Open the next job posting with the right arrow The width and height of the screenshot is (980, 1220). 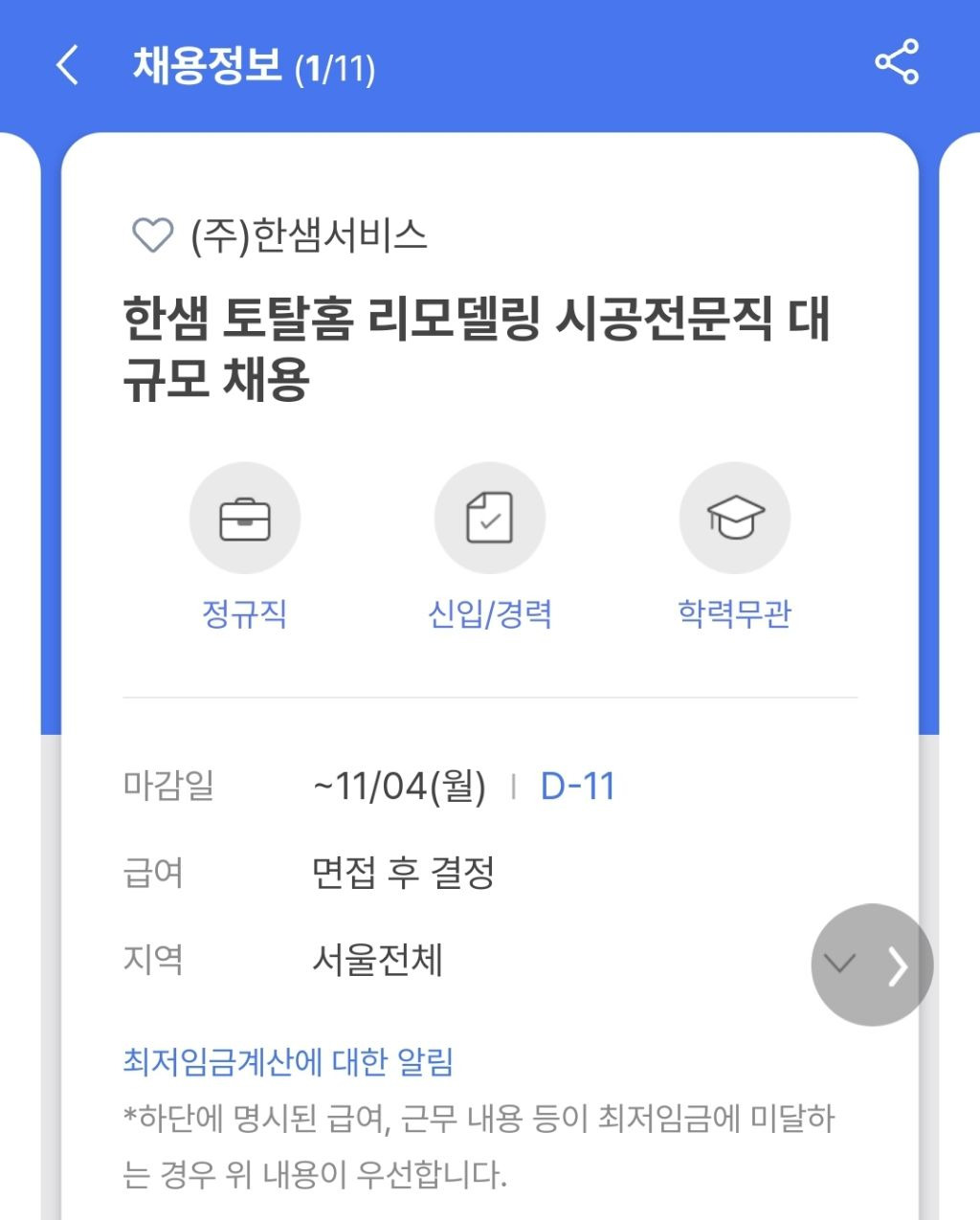pyautogui.click(x=898, y=965)
